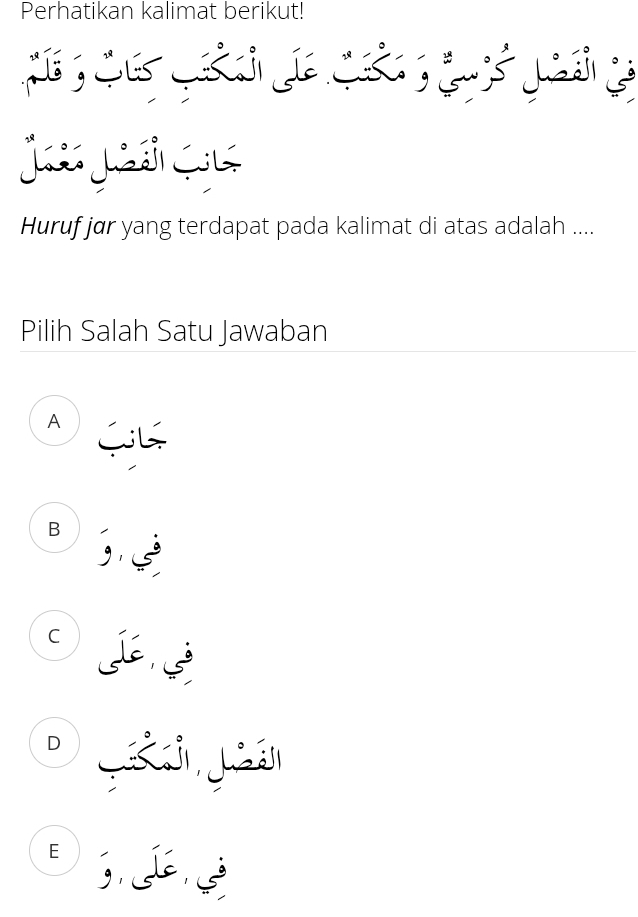
Task: Pick answer option C
Action: (54, 635)
